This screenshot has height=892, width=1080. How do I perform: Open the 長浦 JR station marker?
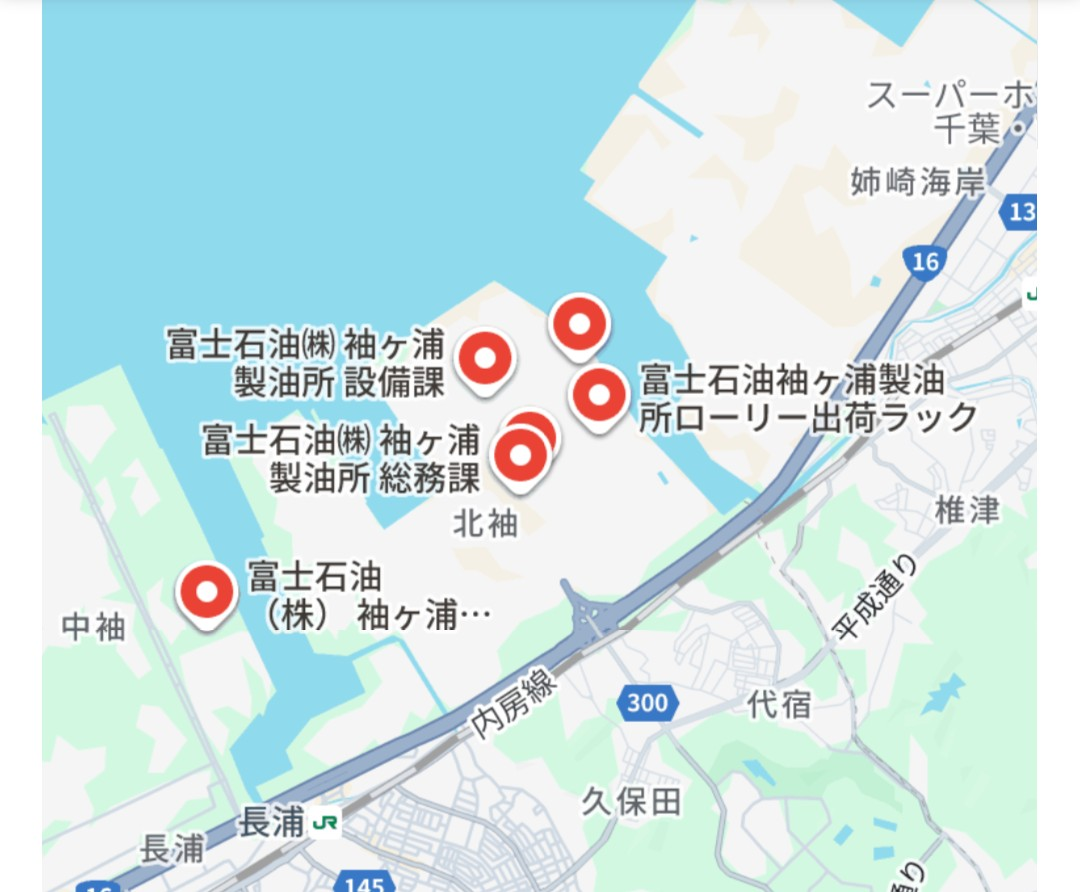[325, 823]
